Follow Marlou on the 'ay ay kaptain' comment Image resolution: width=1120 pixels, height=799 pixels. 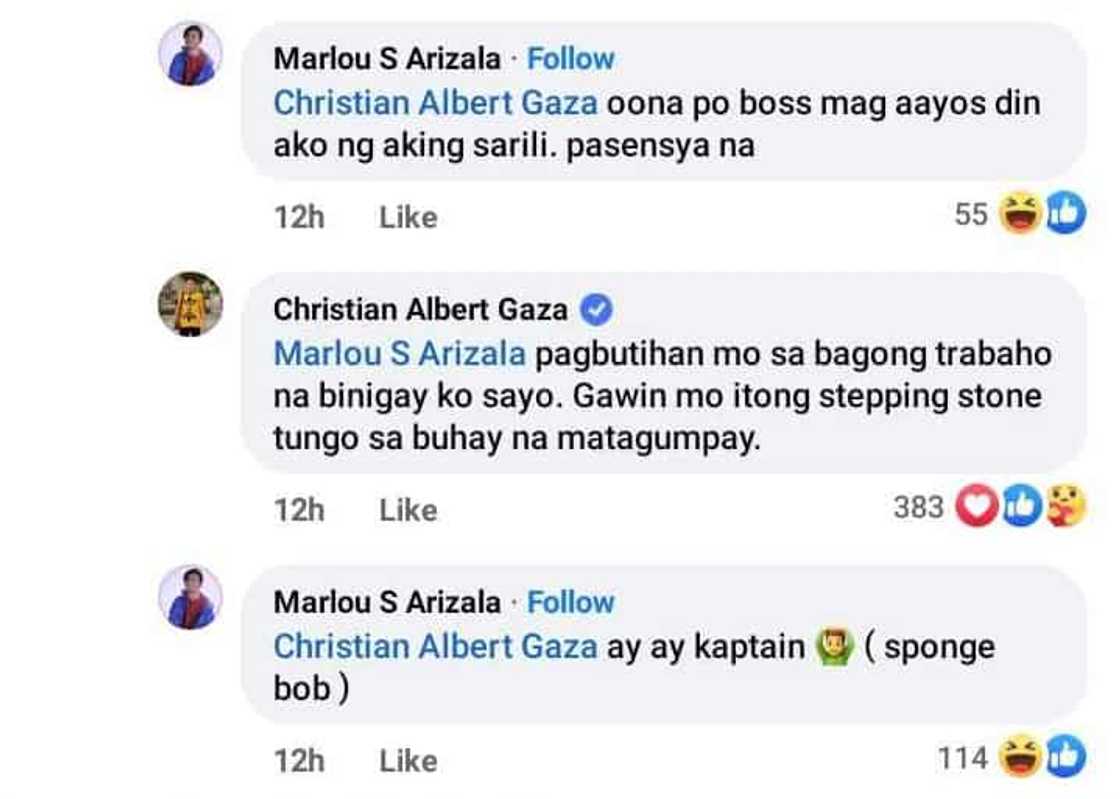tap(570, 603)
